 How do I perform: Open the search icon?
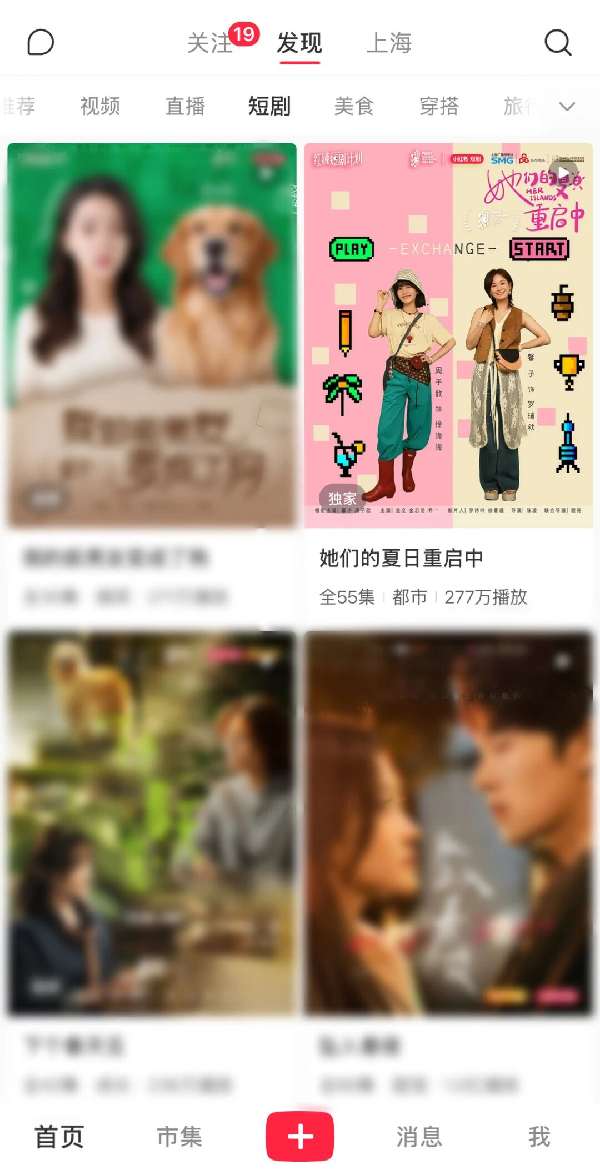coord(558,43)
